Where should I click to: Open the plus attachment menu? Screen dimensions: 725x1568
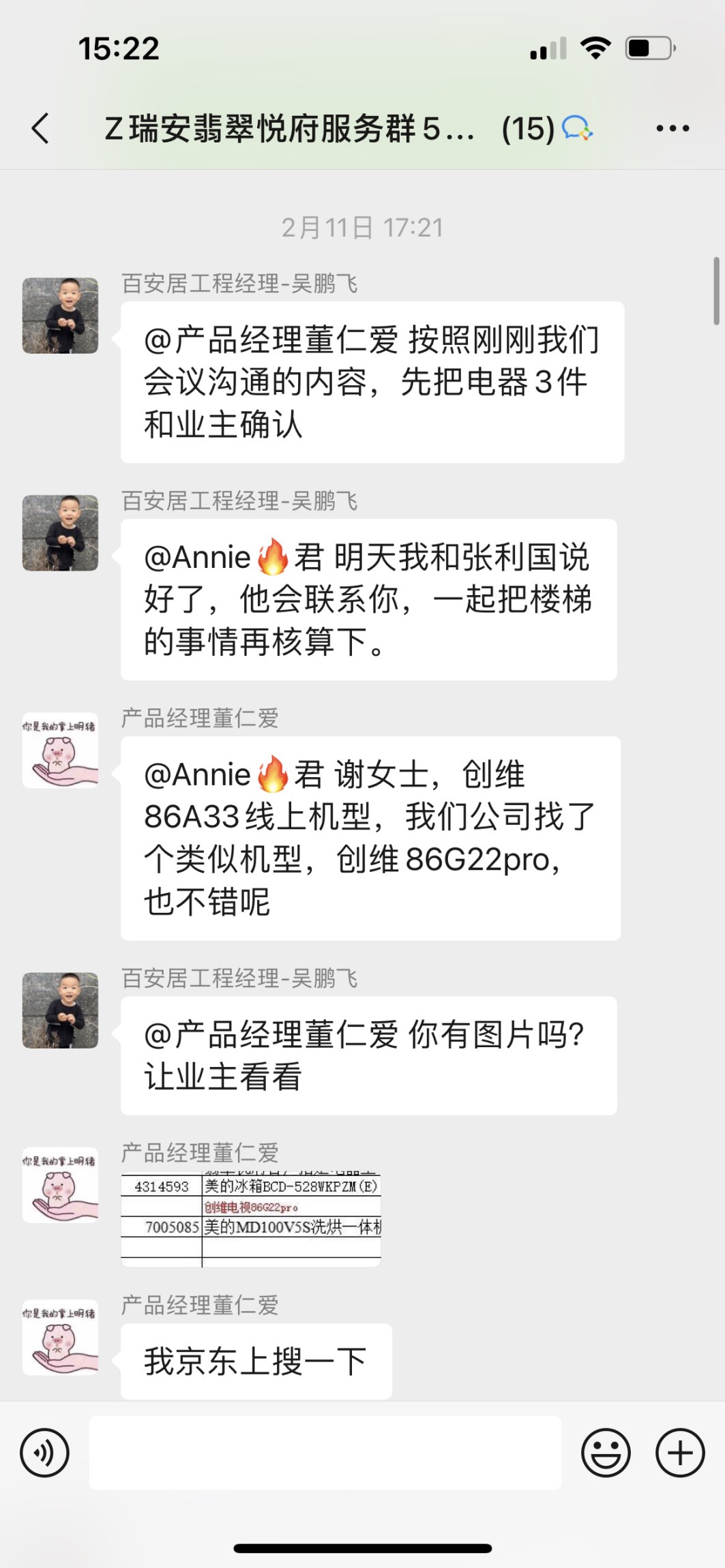click(679, 1453)
